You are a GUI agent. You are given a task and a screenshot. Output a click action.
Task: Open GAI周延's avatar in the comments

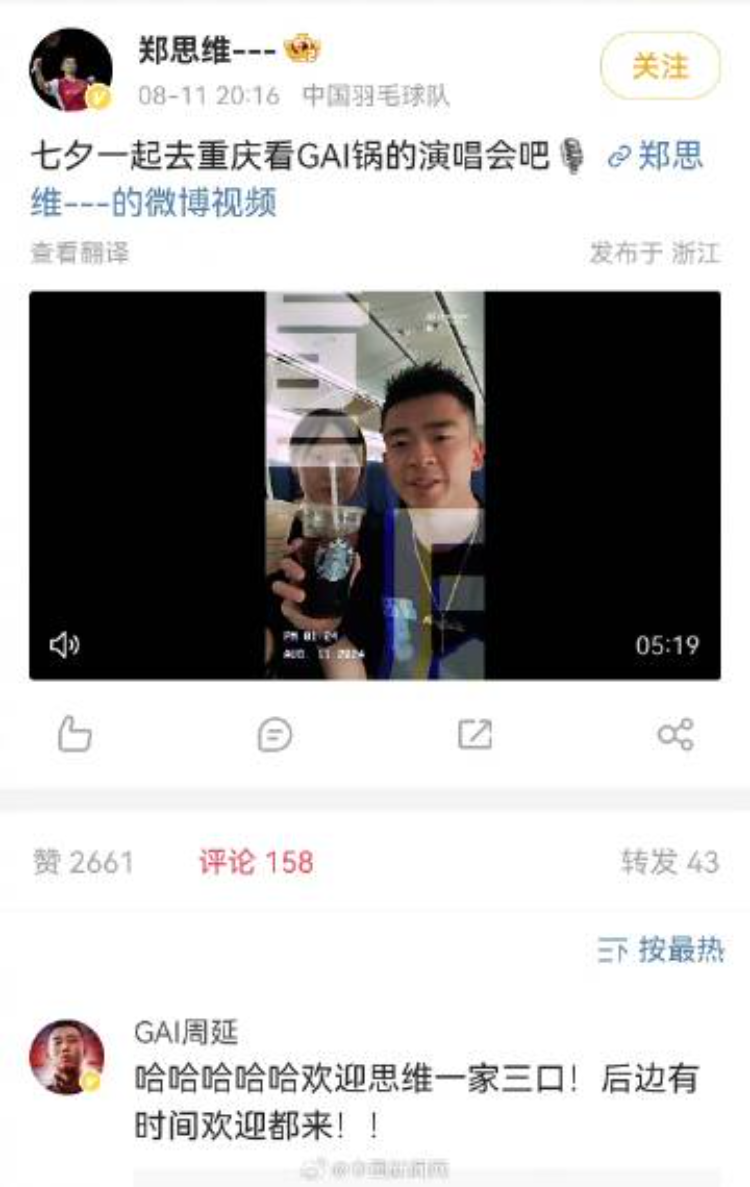pos(66,1057)
